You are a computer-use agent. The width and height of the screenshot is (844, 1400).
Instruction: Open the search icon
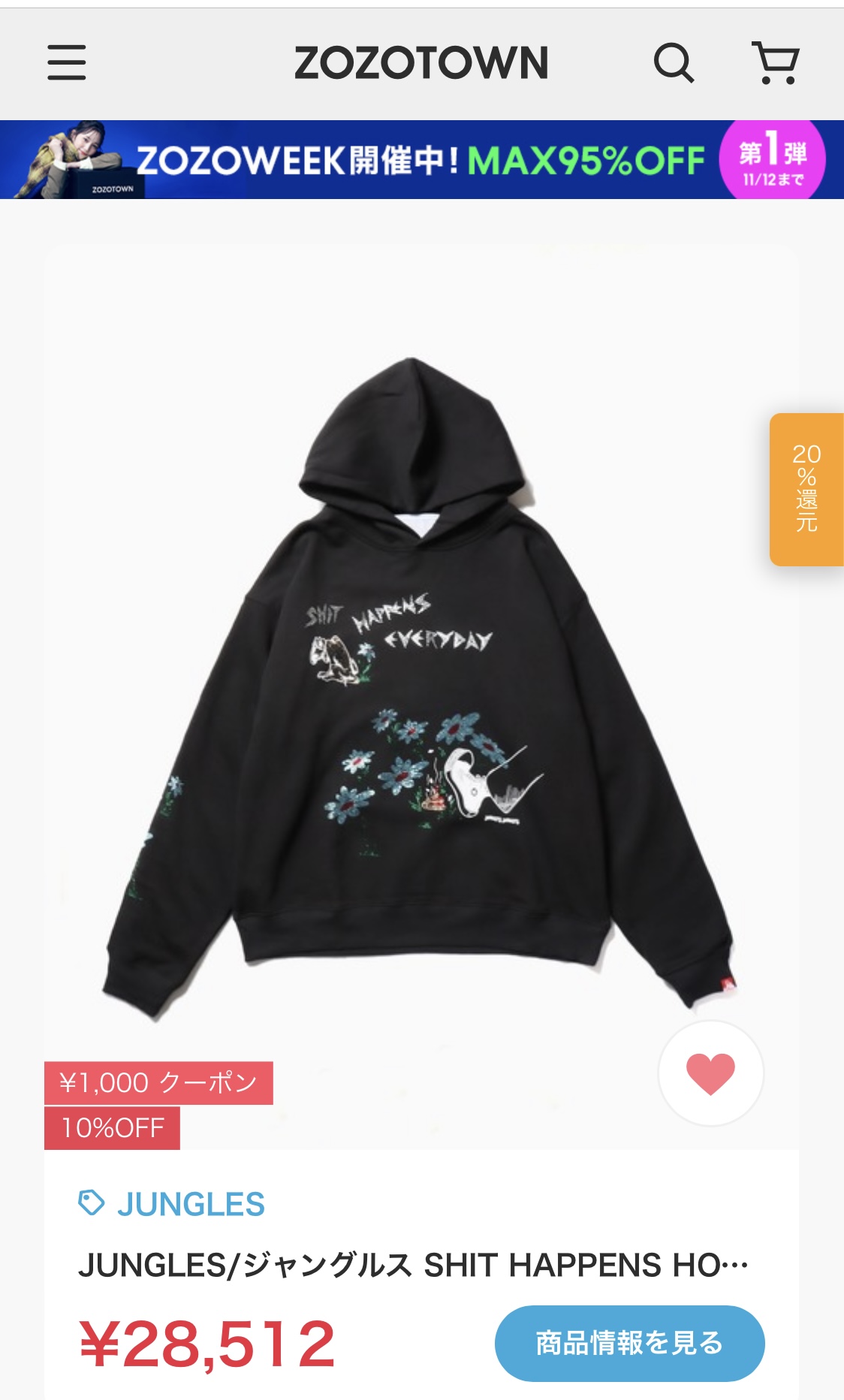point(674,62)
